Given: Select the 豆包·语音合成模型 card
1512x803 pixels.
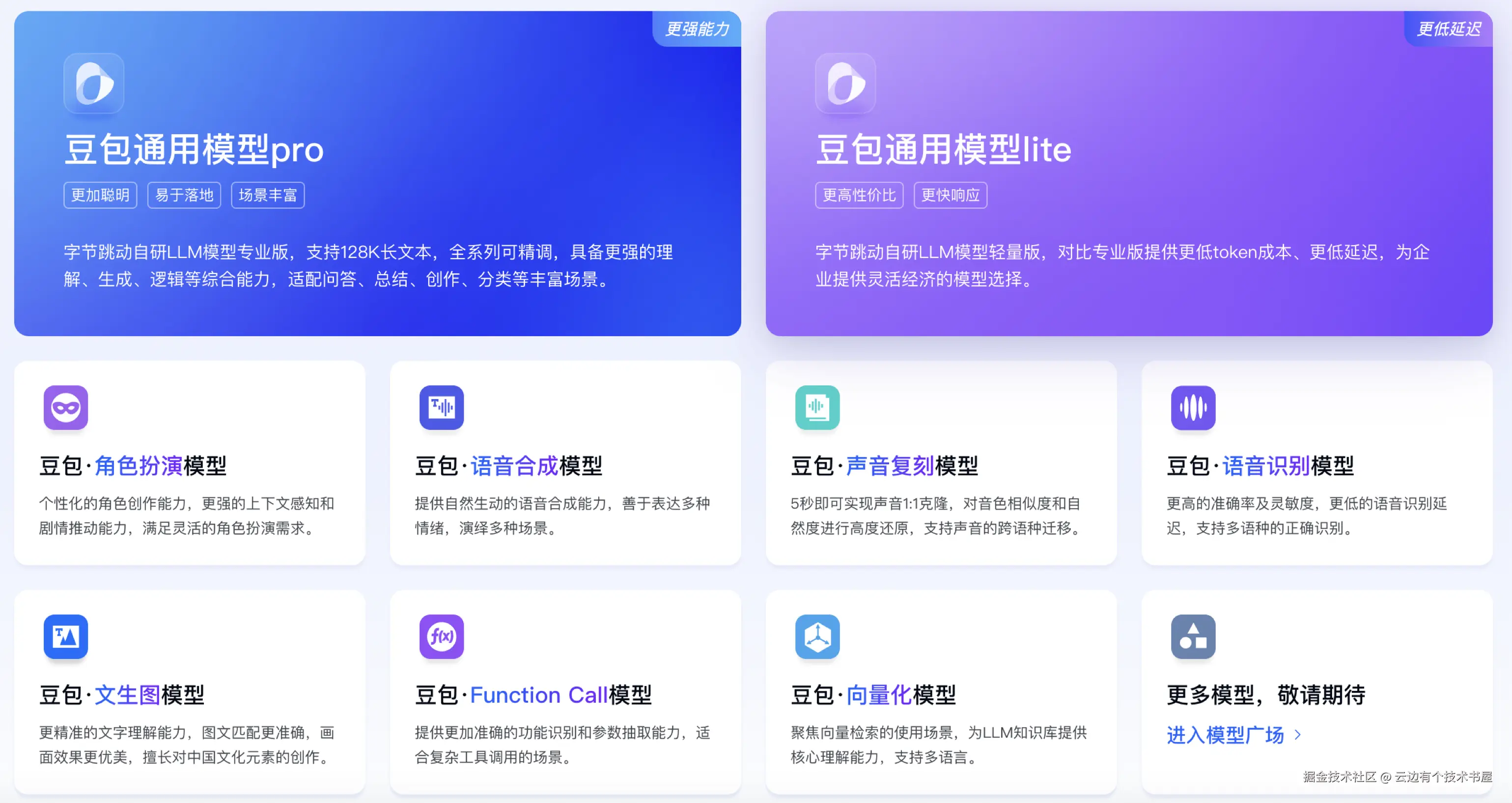Looking at the screenshot, I should tap(564, 464).
